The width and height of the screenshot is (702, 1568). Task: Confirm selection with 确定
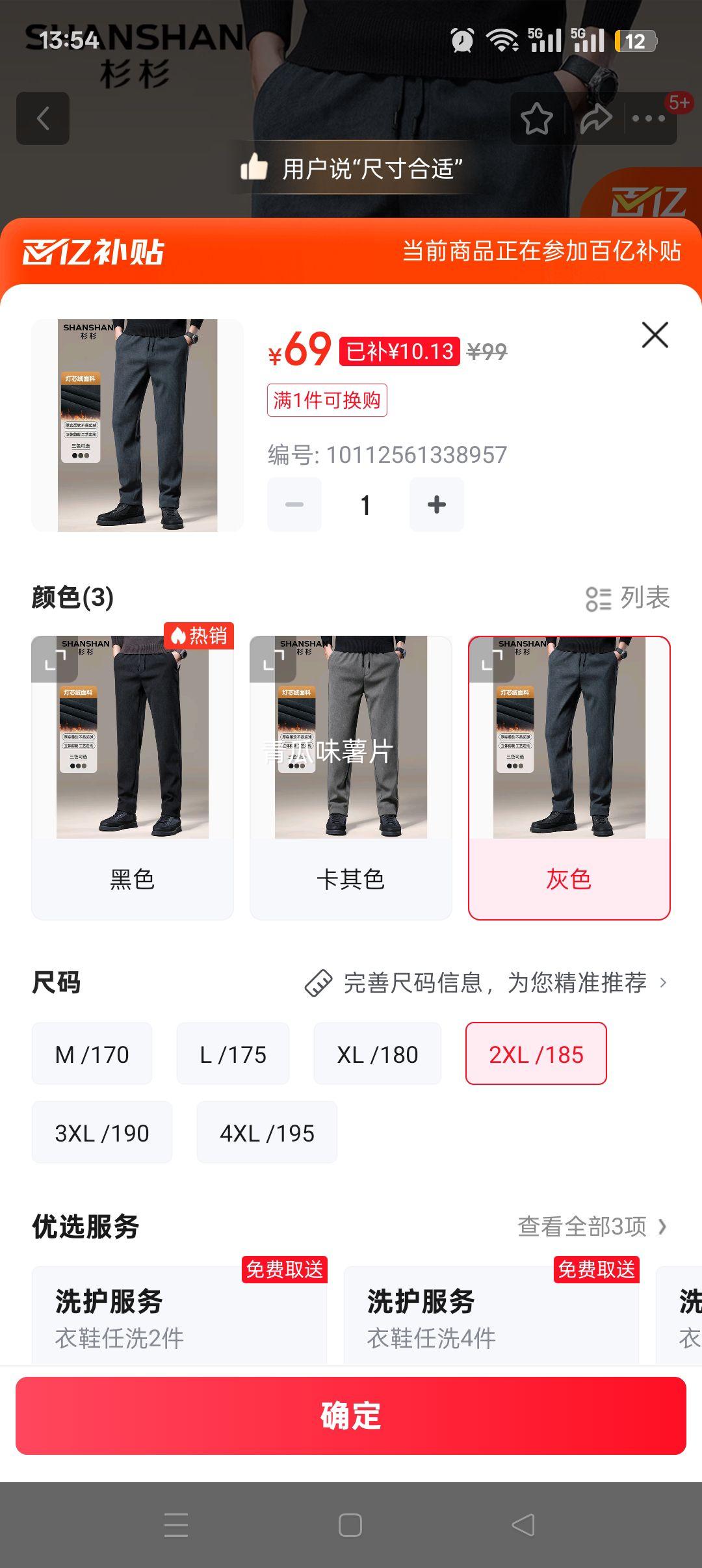351,1416
